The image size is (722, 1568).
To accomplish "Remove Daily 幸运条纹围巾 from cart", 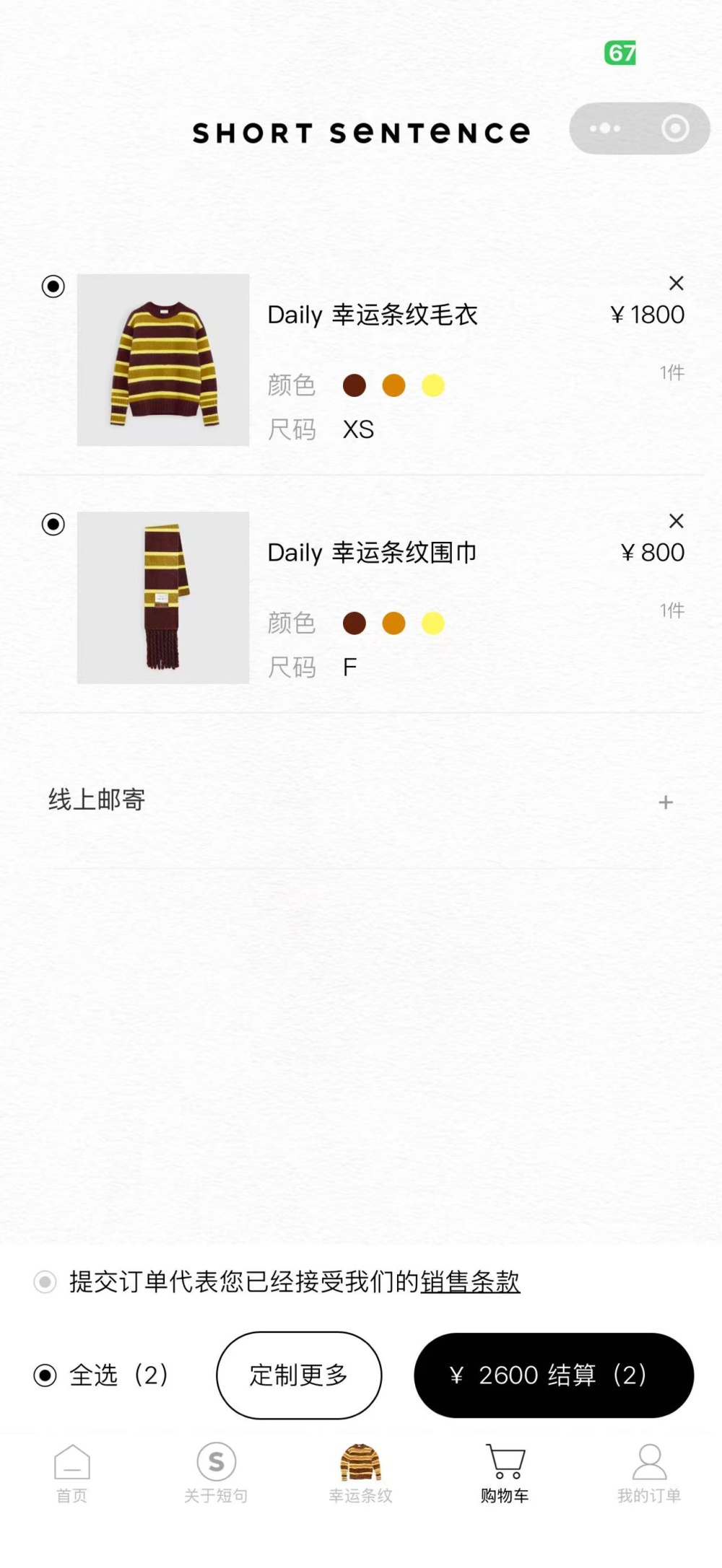I will click(676, 520).
